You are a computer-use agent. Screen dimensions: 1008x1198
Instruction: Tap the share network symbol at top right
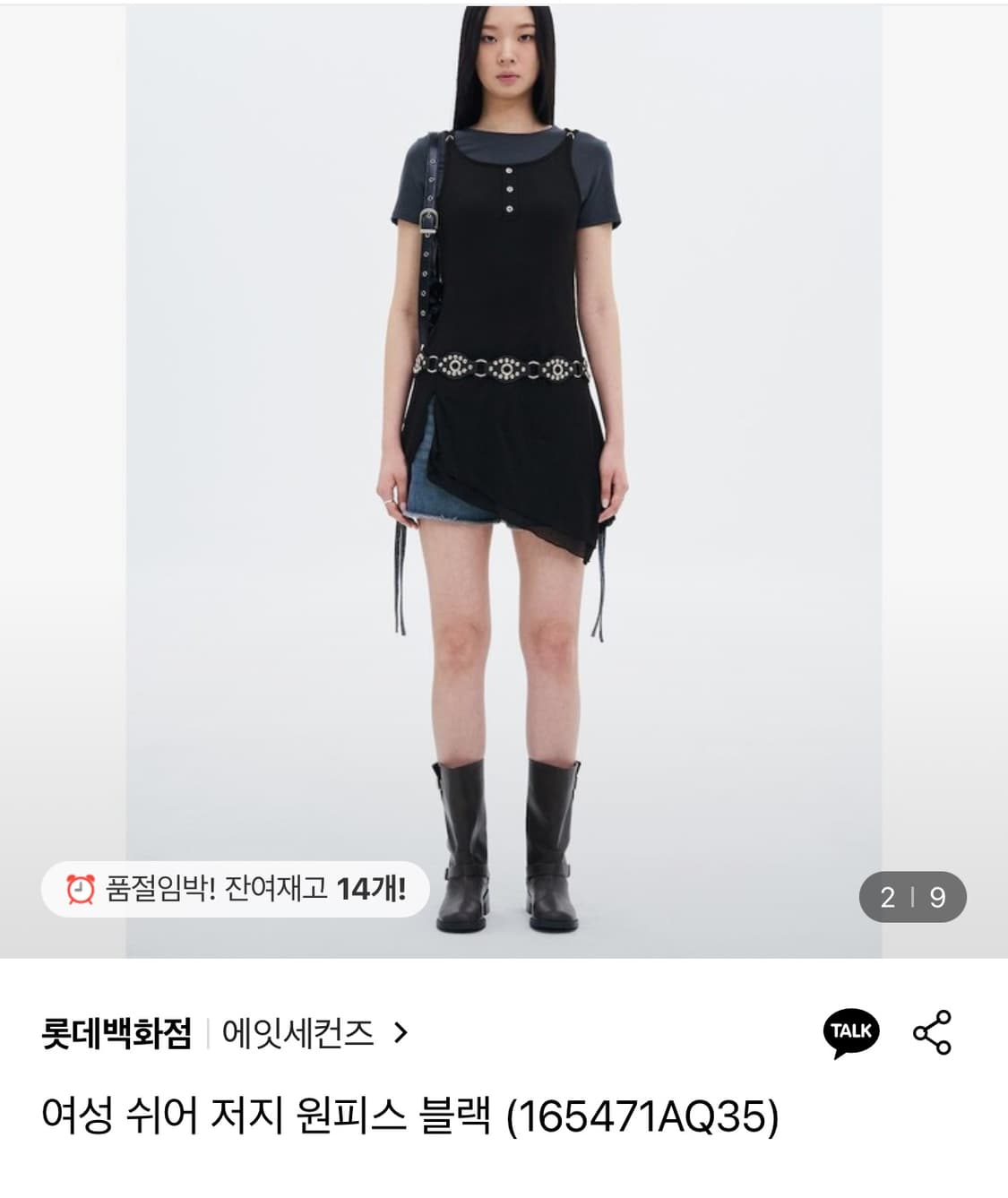[x=935, y=1032]
